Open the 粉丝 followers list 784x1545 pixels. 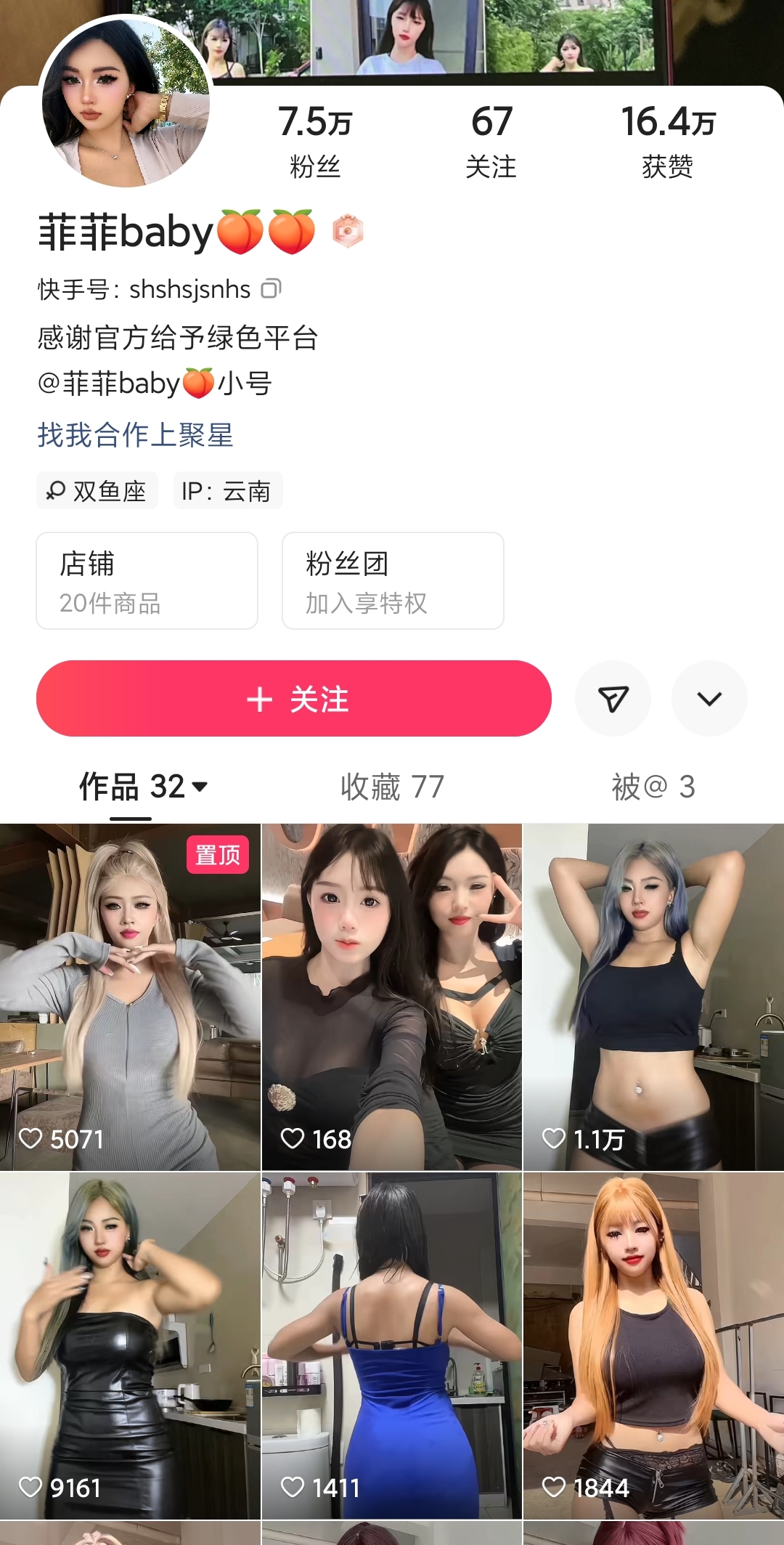tap(314, 140)
